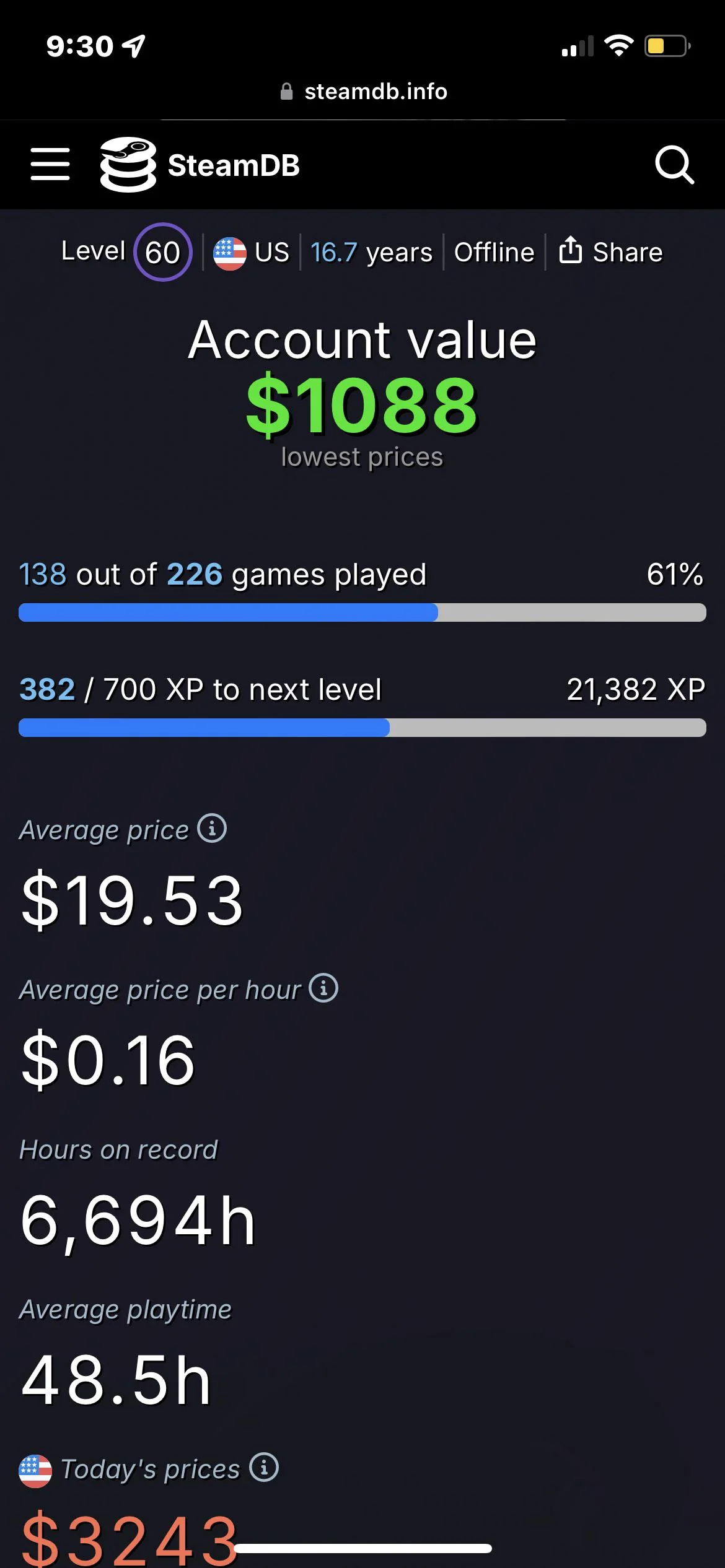The height and width of the screenshot is (1568, 725).
Task: Click the lock icon in the address bar
Action: 286,90
